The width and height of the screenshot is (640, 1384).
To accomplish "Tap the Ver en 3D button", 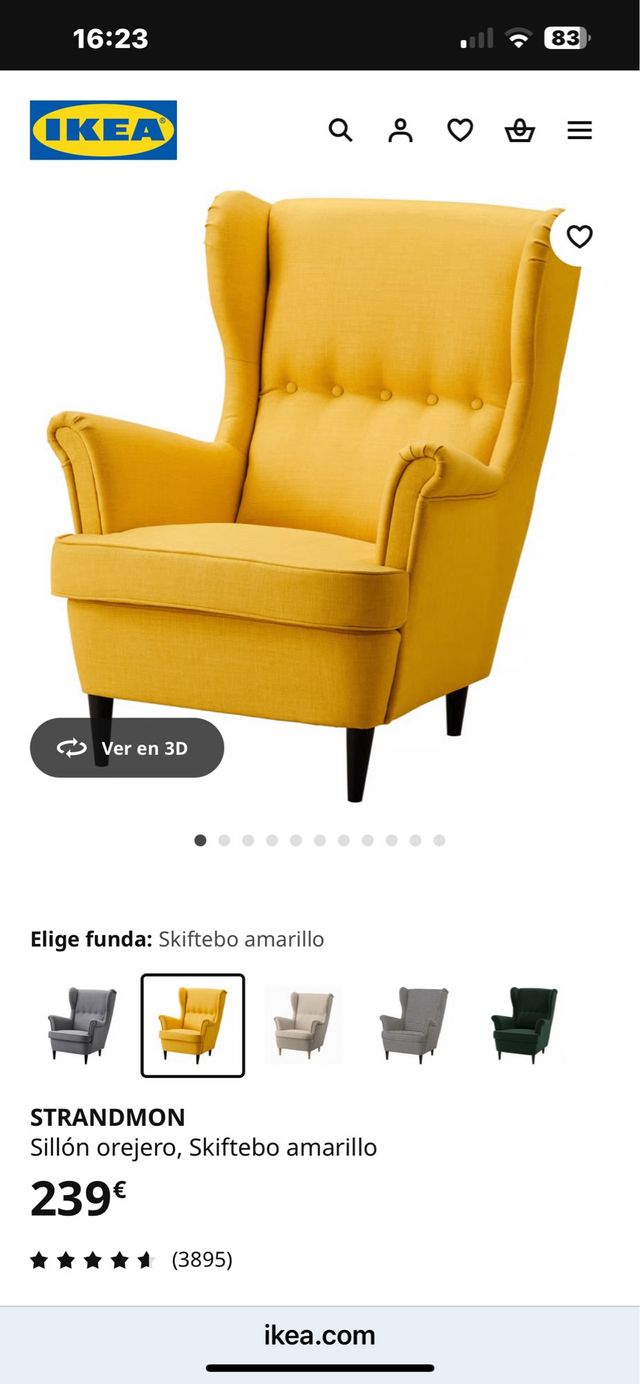I will click(x=127, y=748).
